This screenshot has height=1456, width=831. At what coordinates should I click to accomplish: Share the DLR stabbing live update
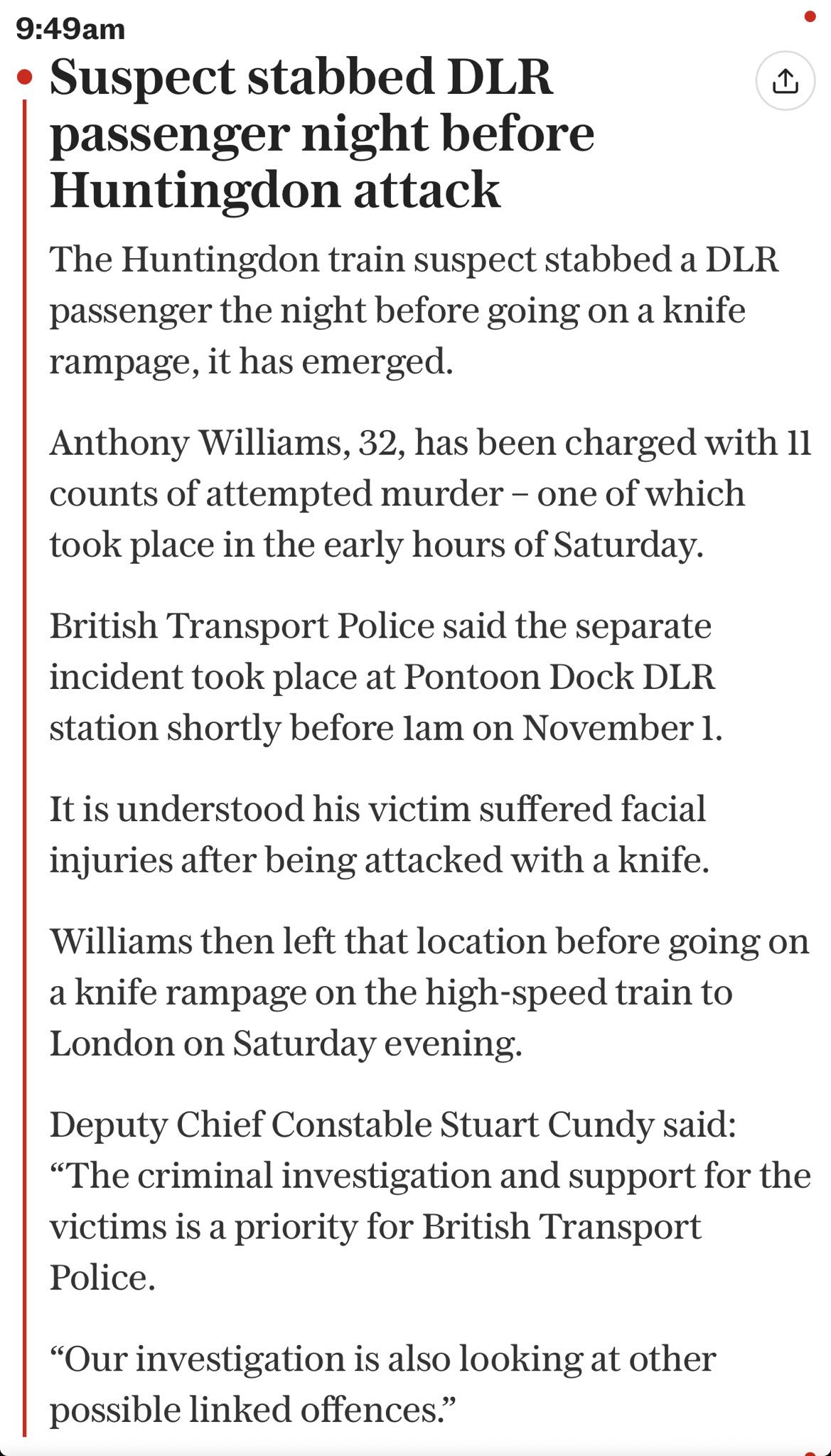point(785,81)
